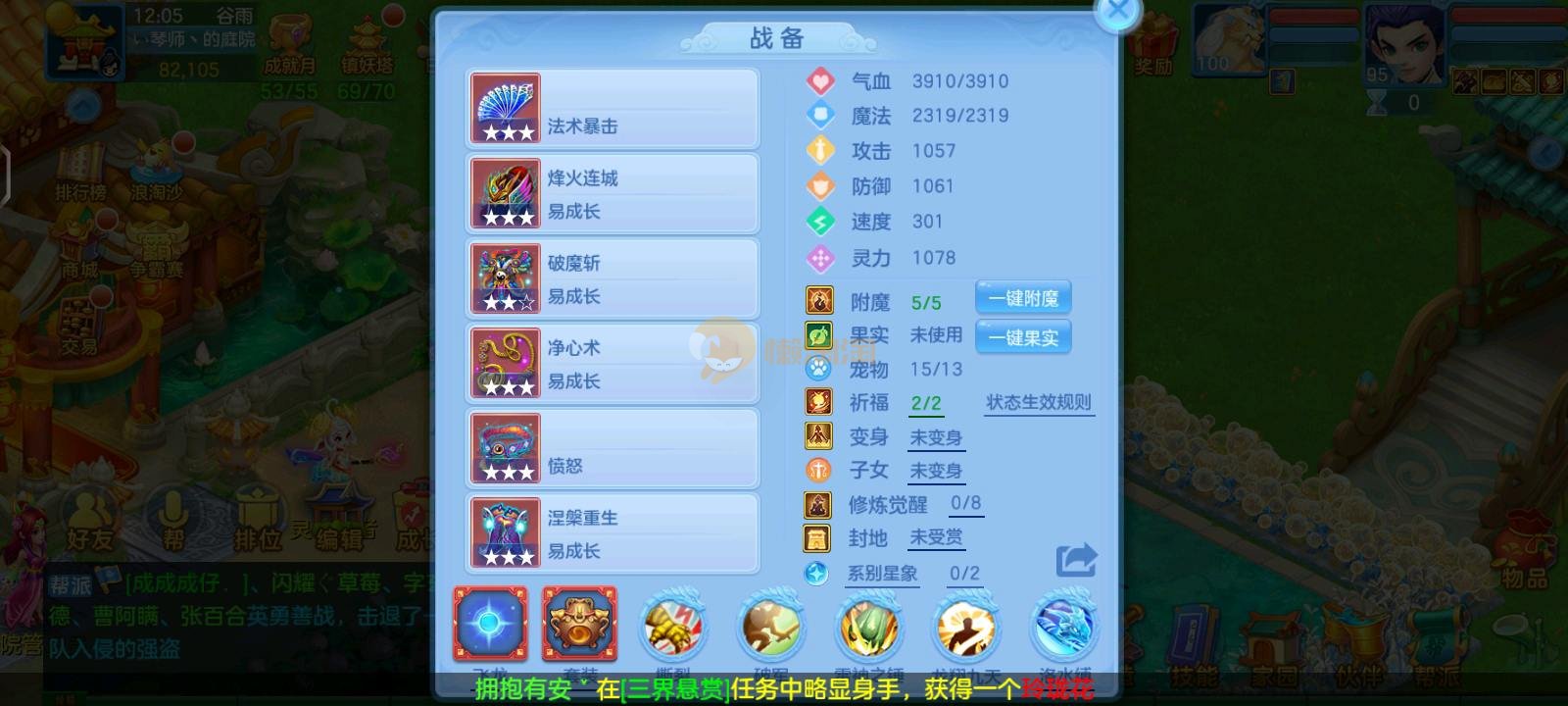Tap the 一键果实 button
Screen dimensions: 1568x706
(1022, 337)
